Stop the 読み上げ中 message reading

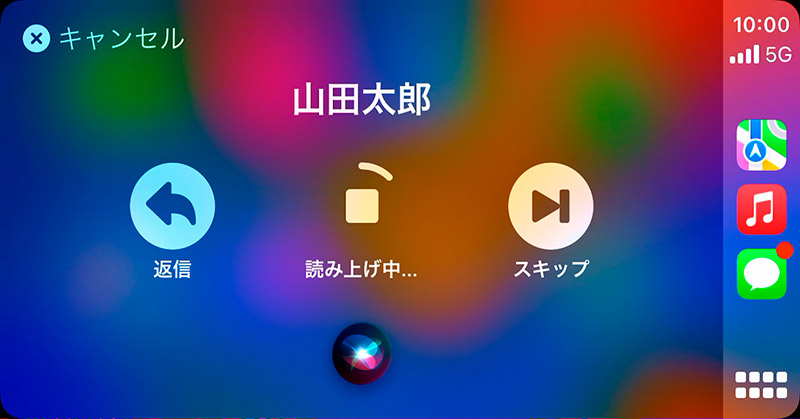point(361,205)
